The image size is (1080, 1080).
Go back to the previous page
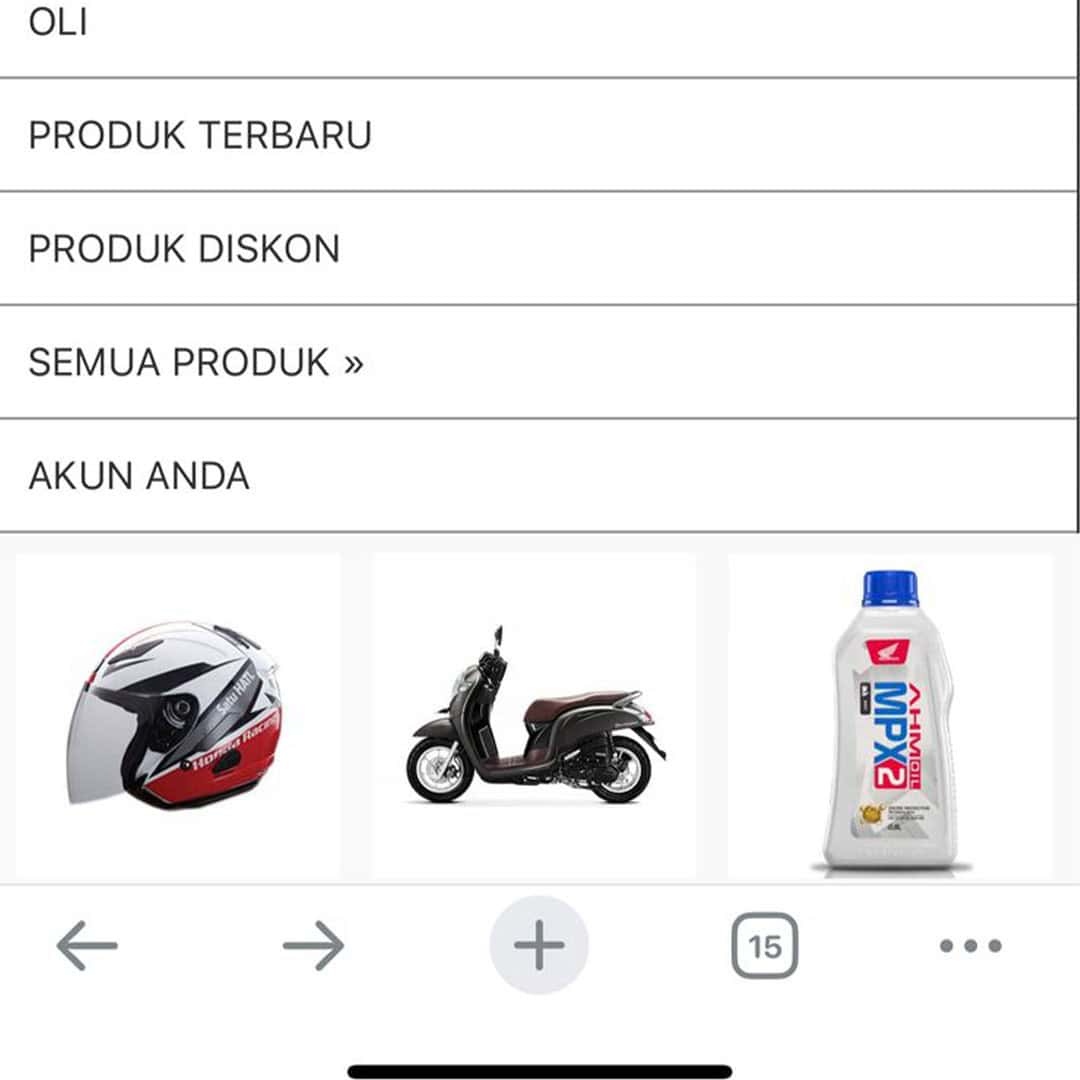click(x=87, y=946)
